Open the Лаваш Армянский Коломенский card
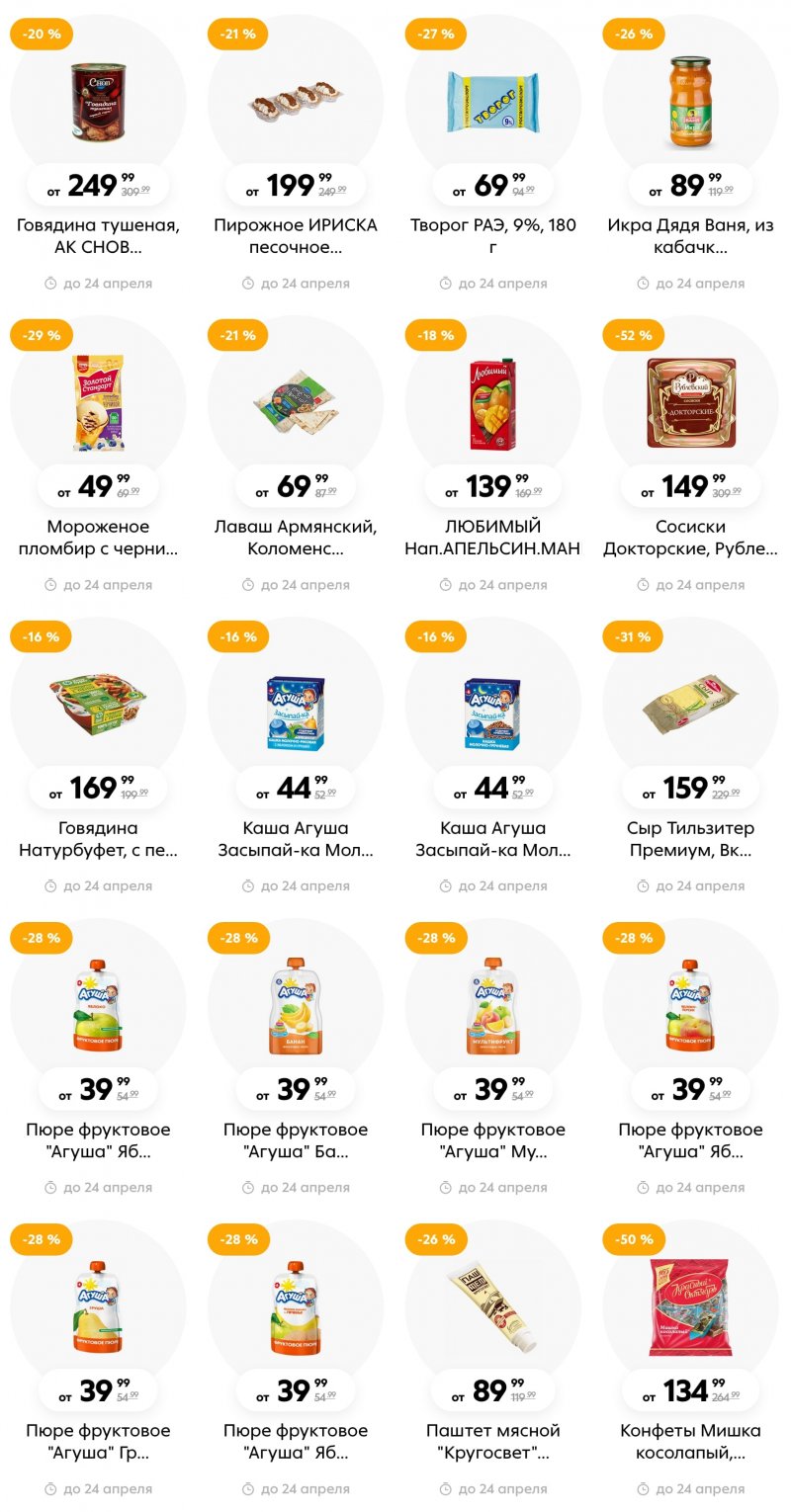This screenshot has height=1512, width=791. click(296, 402)
